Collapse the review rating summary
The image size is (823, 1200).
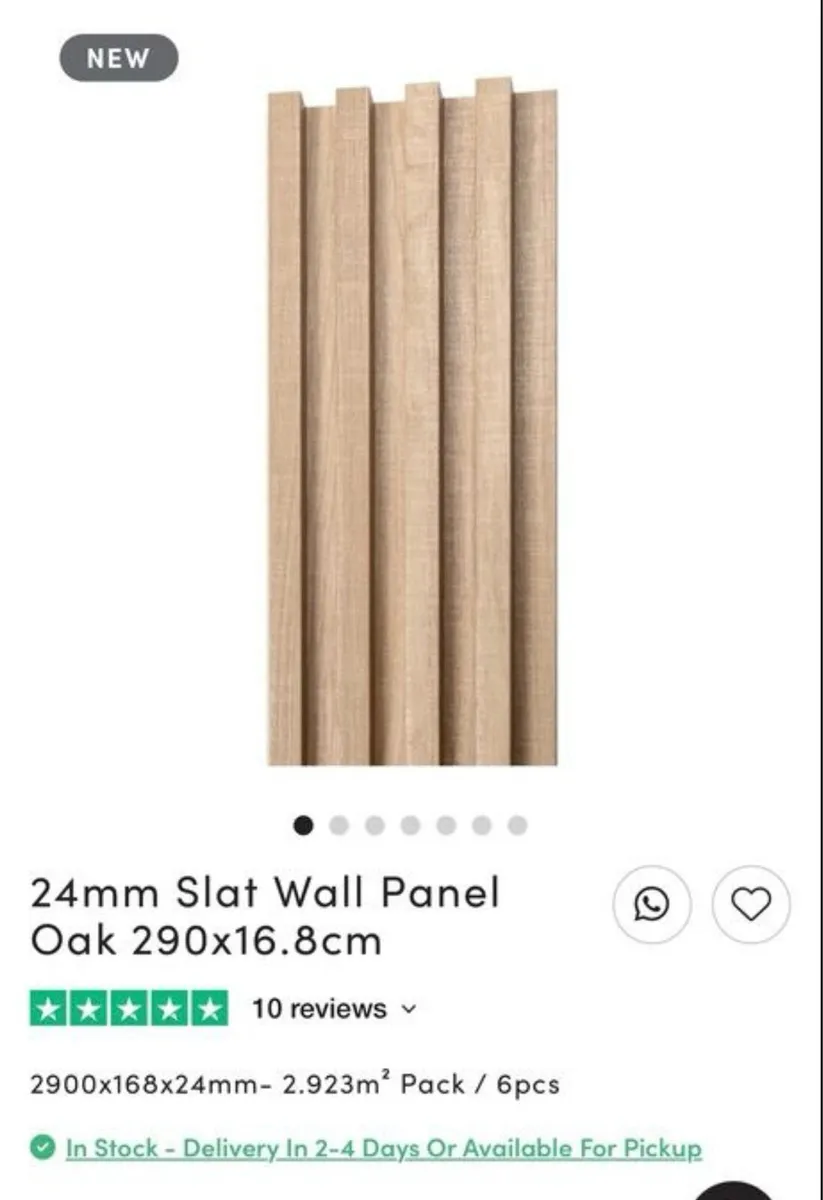(x=411, y=1009)
